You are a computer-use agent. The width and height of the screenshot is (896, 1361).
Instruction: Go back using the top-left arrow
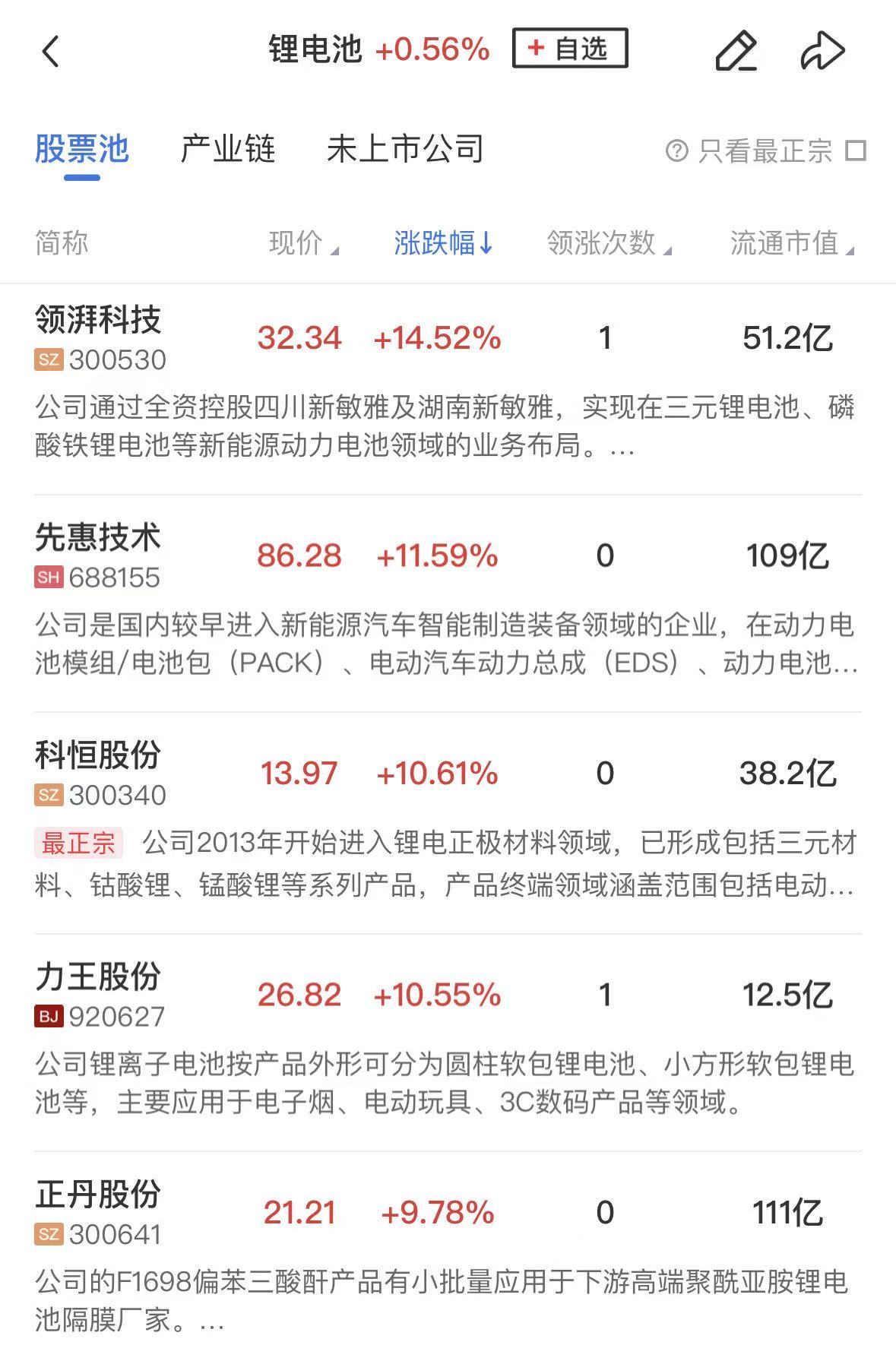tap(51, 52)
